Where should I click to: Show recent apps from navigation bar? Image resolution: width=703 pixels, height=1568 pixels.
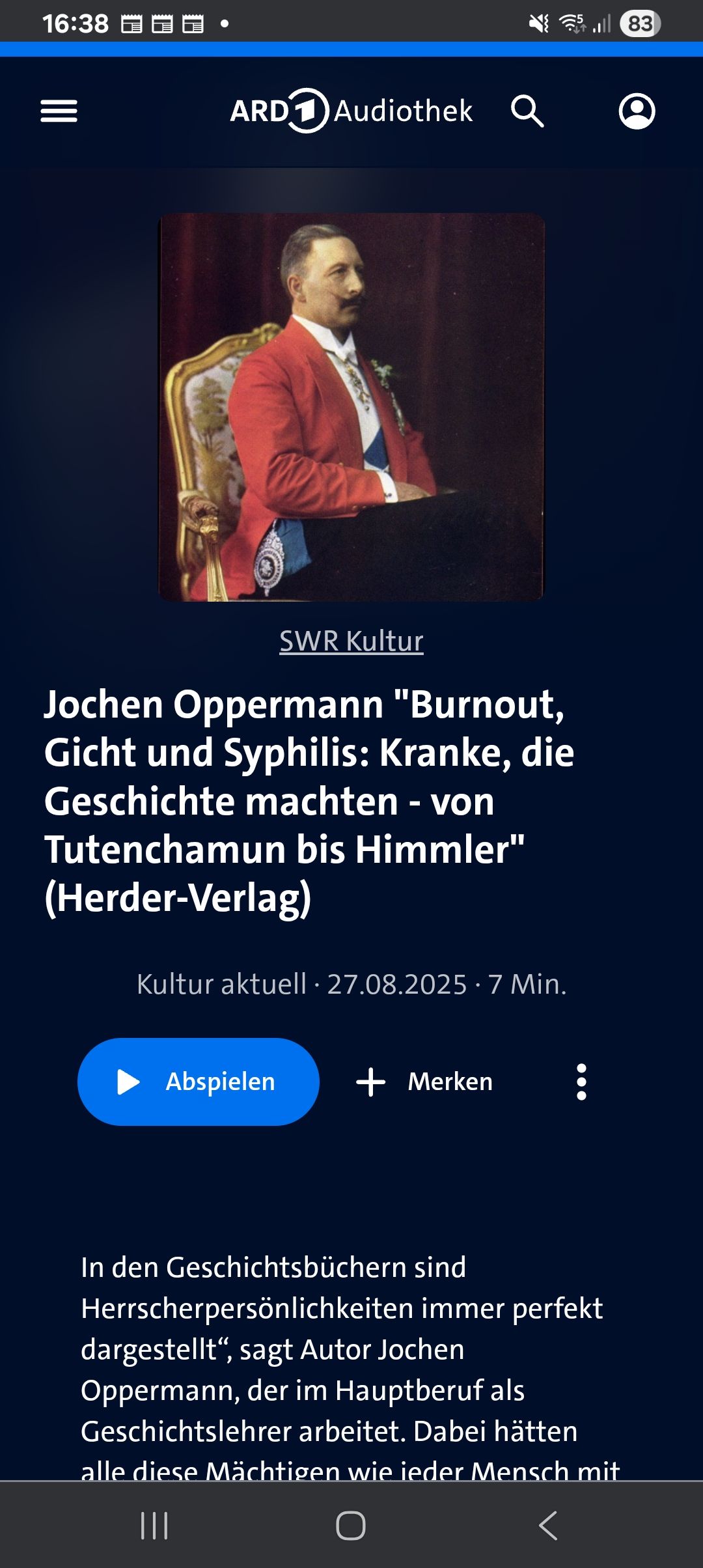coord(154,1525)
